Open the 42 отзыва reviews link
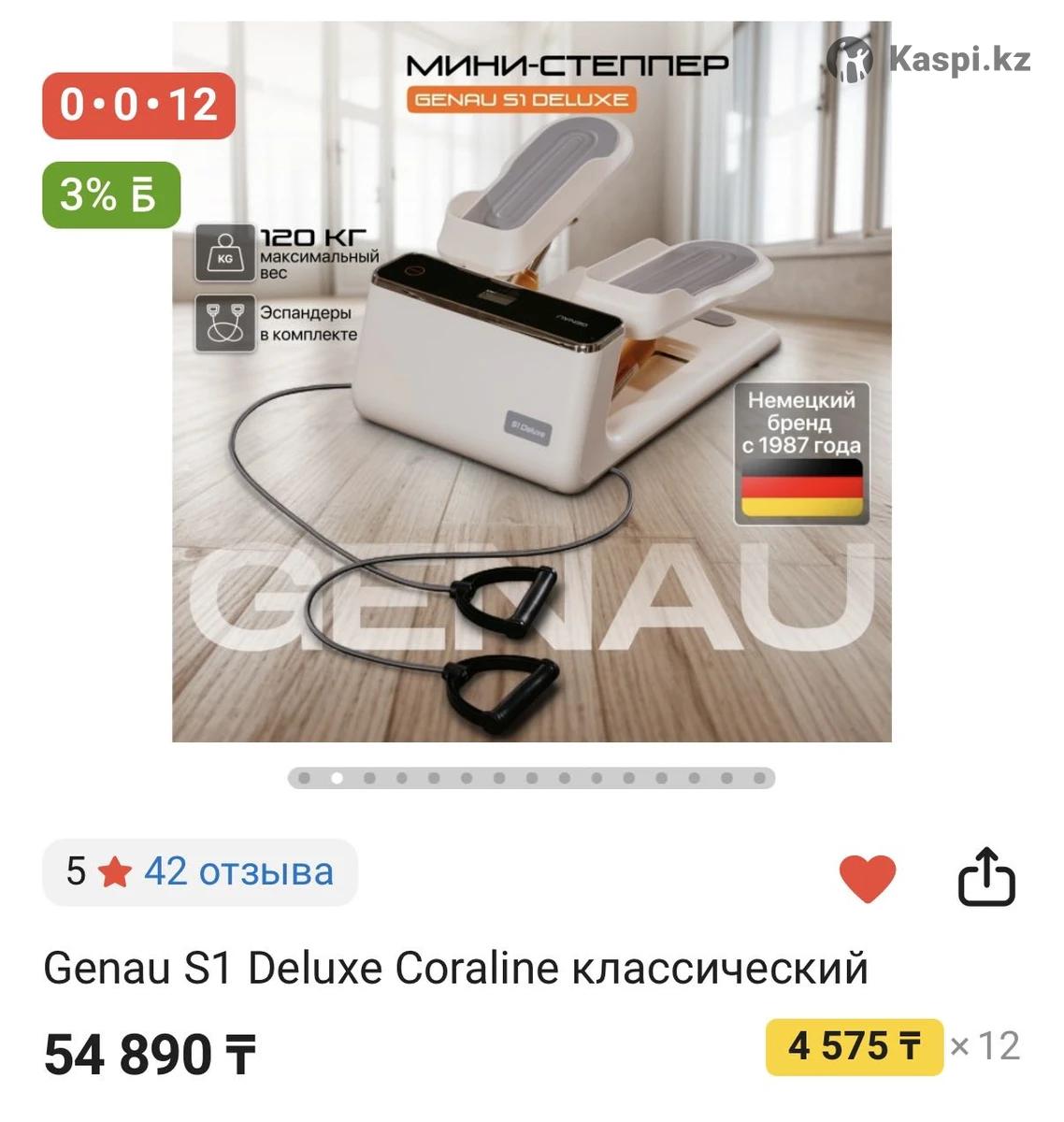Image resolution: width=1064 pixels, height=1122 pixels. [237, 871]
